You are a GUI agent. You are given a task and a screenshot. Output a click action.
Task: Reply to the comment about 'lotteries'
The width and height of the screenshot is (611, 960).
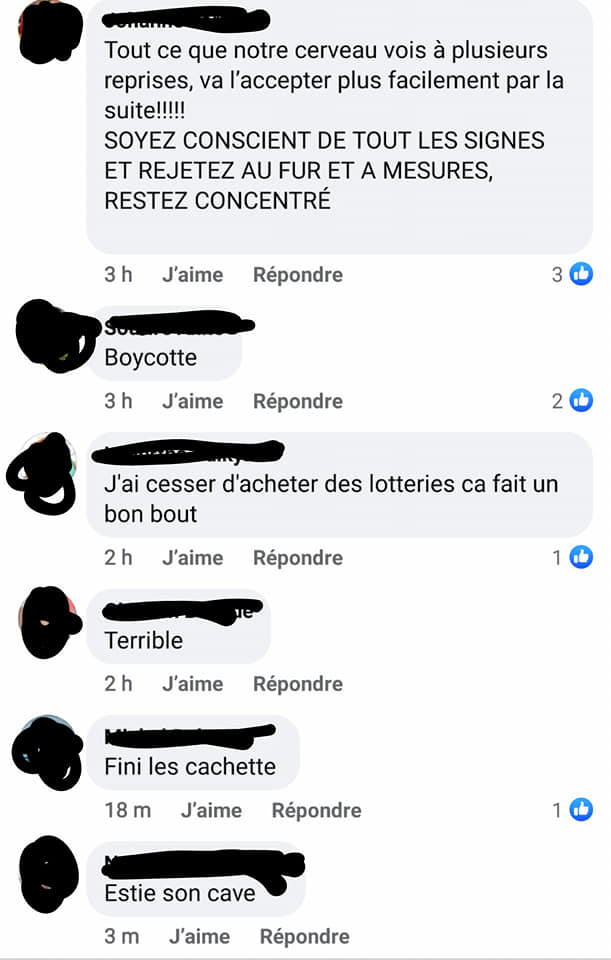point(297,558)
